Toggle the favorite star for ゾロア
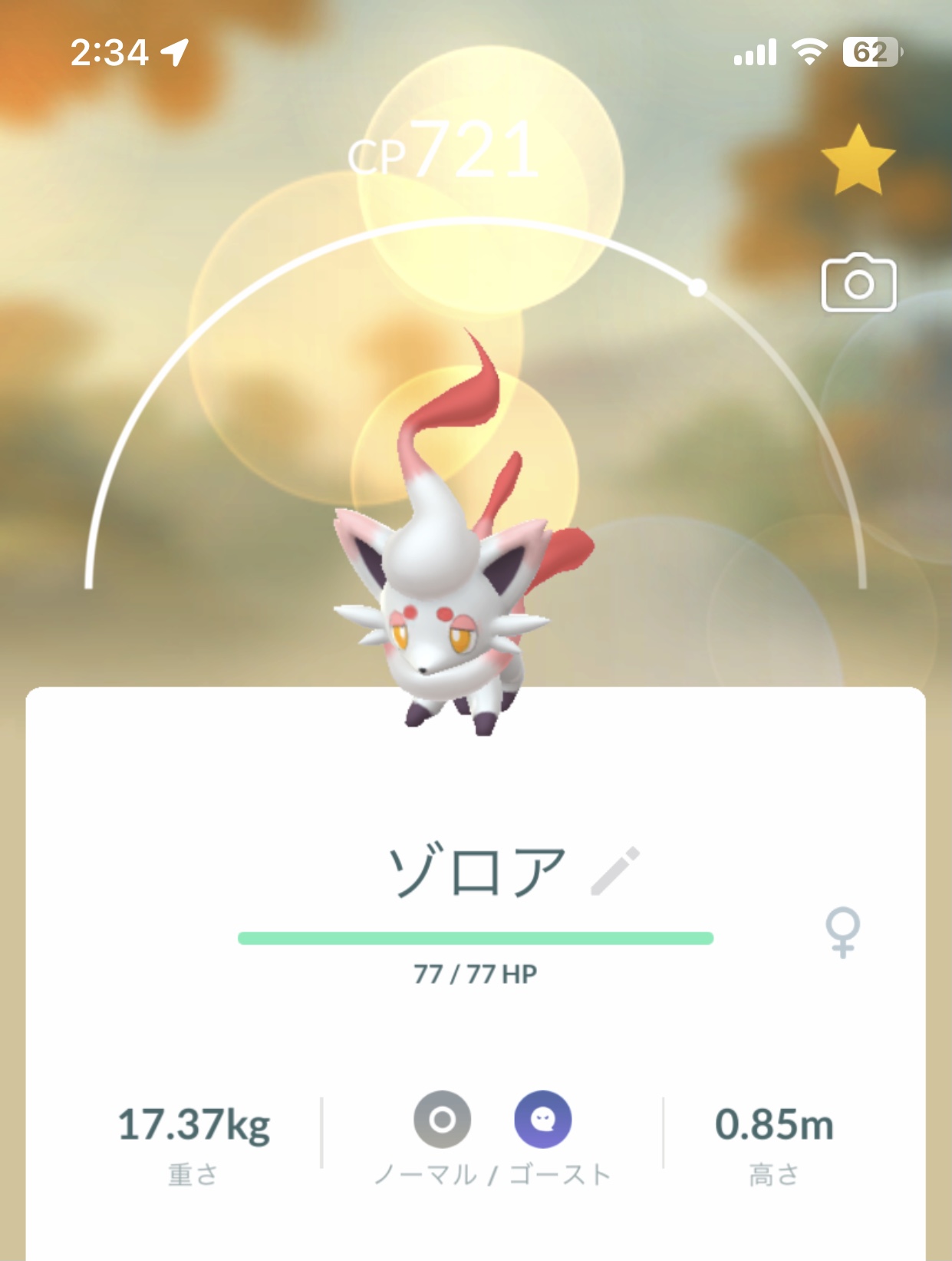Image resolution: width=952 pixels, height=1261 pixels. coord(858,160)
